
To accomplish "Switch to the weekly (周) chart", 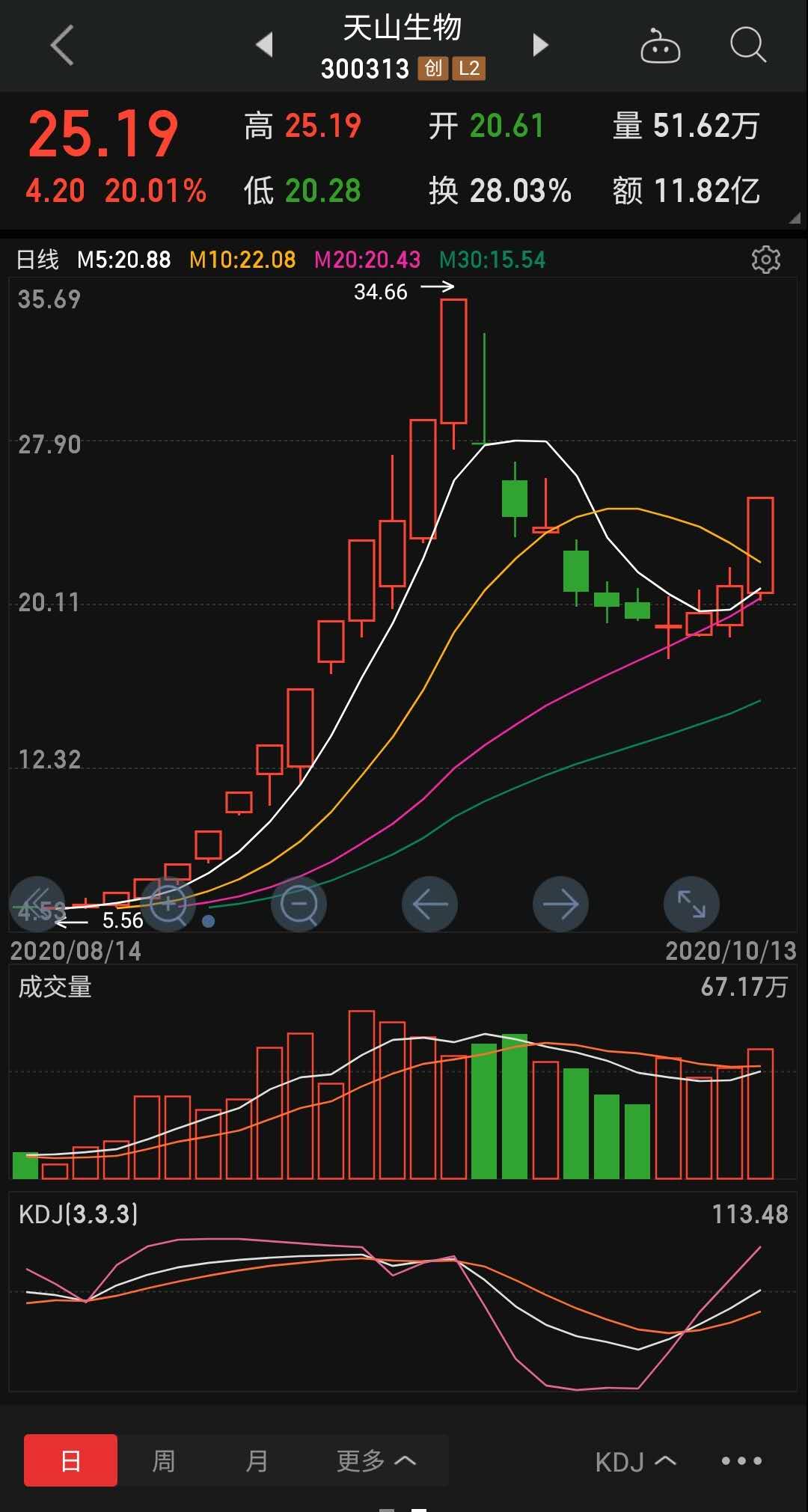I will pyautogui.click(x=163, y=1460).
